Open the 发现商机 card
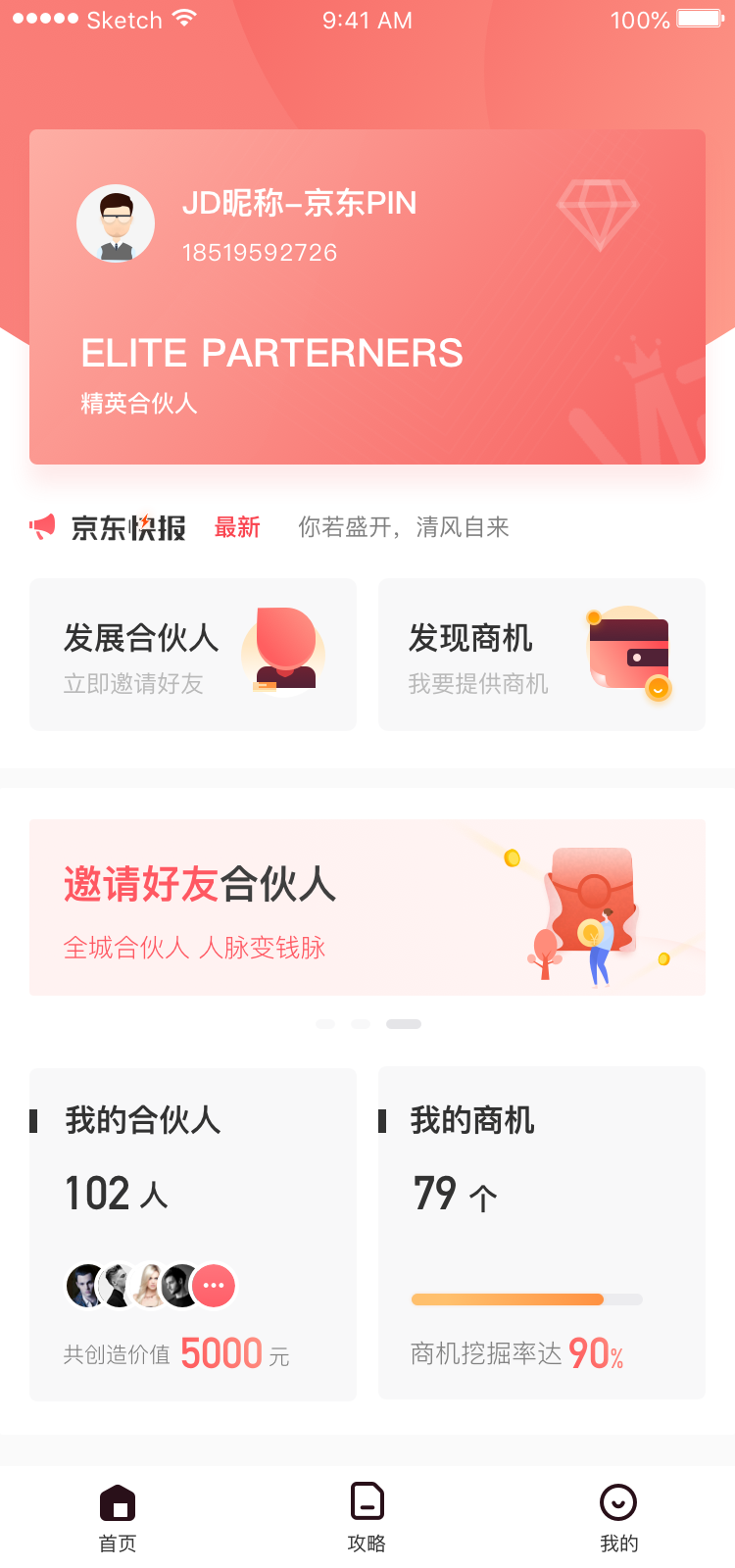Viewport: 735px width, 1568px height. [x=542, y=655]
